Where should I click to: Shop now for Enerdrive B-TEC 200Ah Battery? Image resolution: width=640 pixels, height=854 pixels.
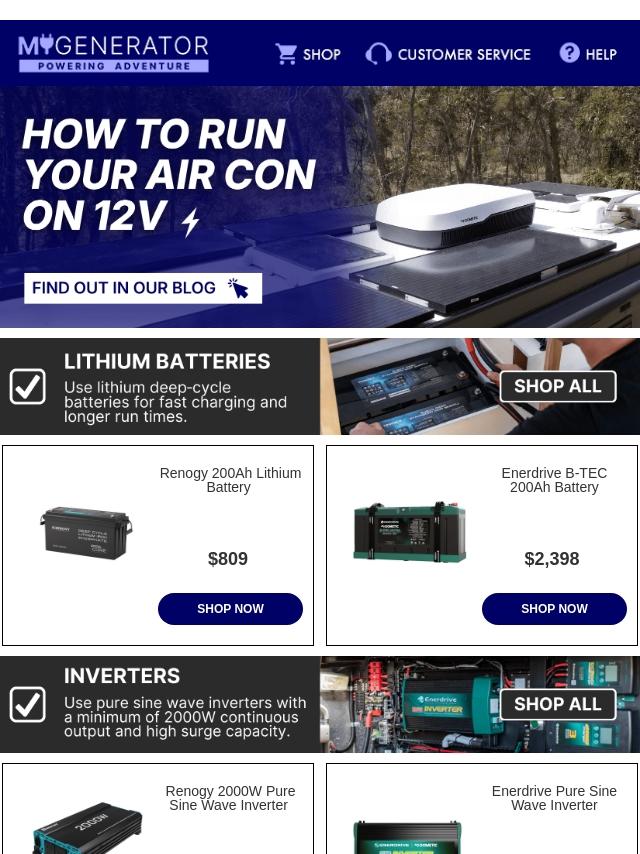(554, 608)
